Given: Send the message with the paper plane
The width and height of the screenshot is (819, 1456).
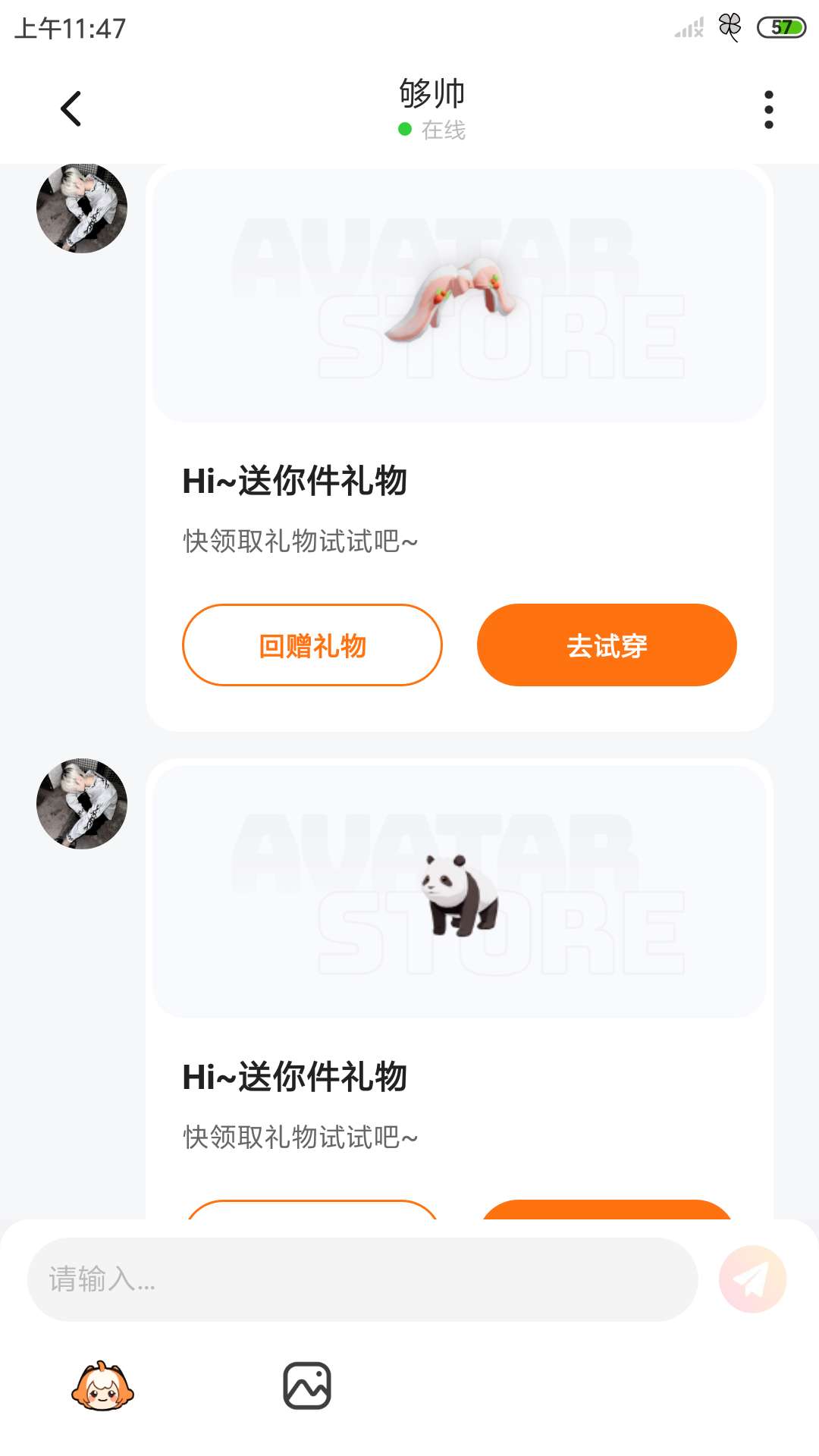Looking at the screenshot, I should coord(752,1279).
